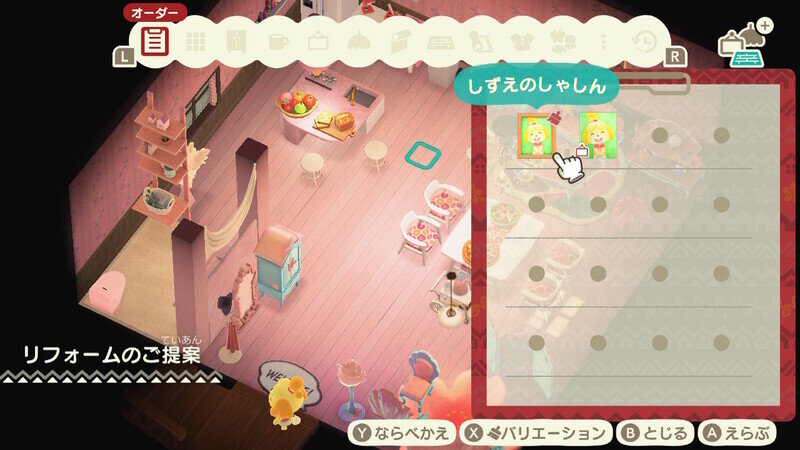This screenshot has width=800, height=450.
Task: Tap the R button for next tab
Action: (676, 56)
